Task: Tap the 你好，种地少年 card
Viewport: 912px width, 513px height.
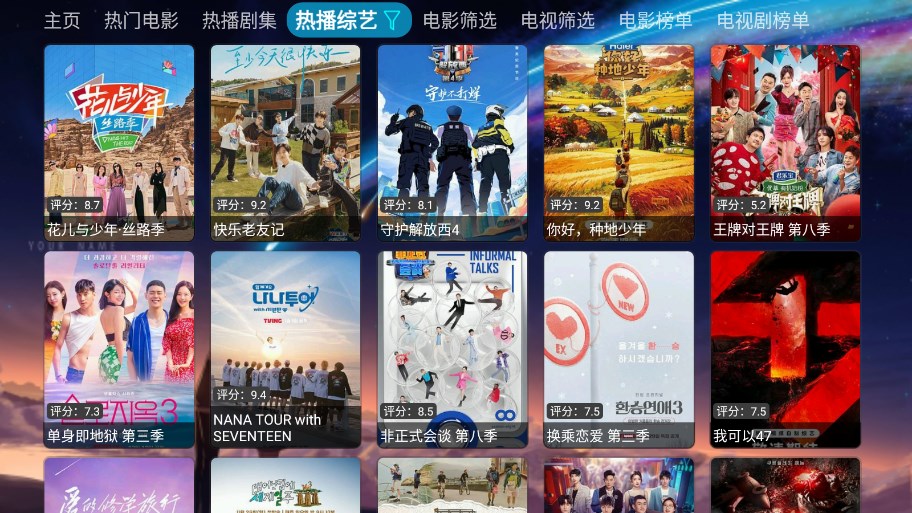Action: pos(618,142)
